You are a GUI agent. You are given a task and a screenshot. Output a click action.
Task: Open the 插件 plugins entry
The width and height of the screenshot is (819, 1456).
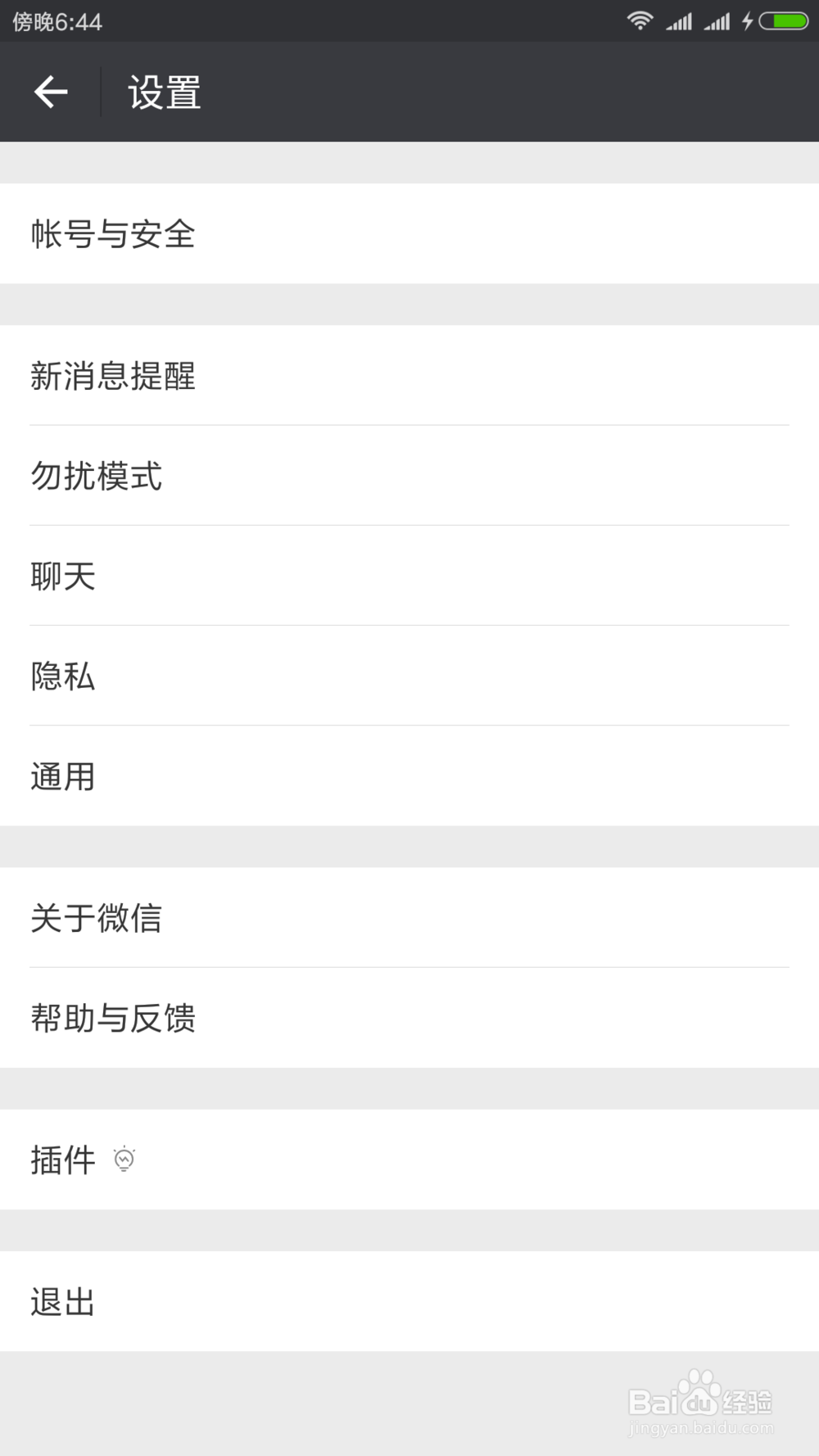coord(61,1160)
